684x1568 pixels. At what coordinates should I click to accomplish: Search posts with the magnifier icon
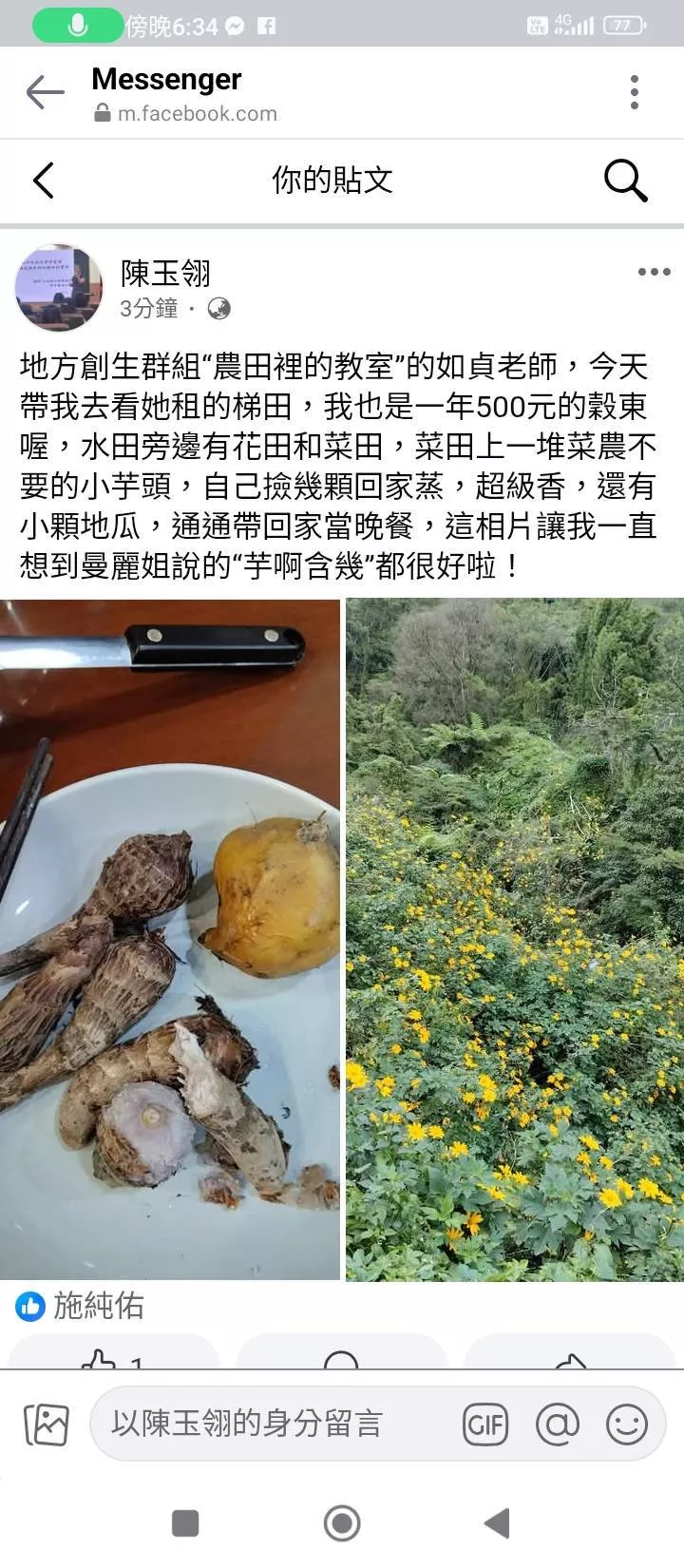pyautogui.click(x=625, y=181)
